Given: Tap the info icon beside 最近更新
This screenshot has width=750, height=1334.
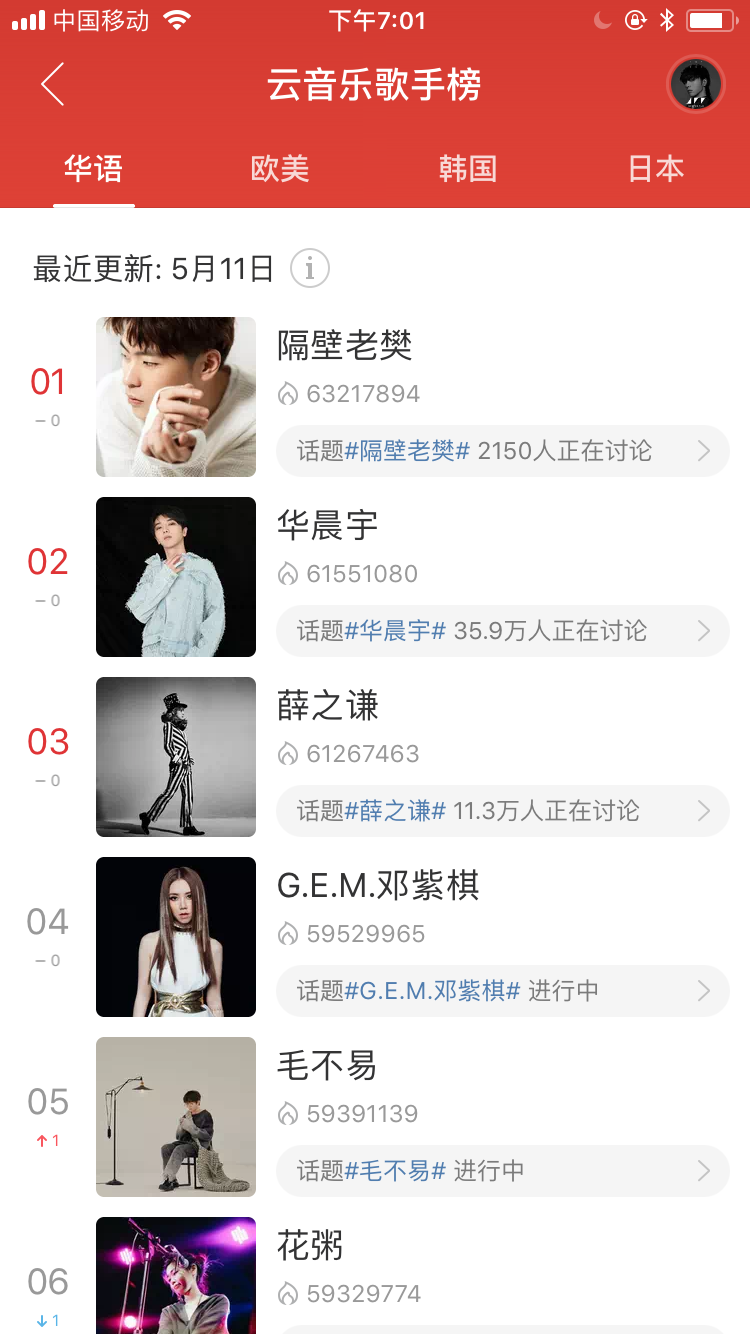Looking at the screenshot, I should [x=310, y=268].
